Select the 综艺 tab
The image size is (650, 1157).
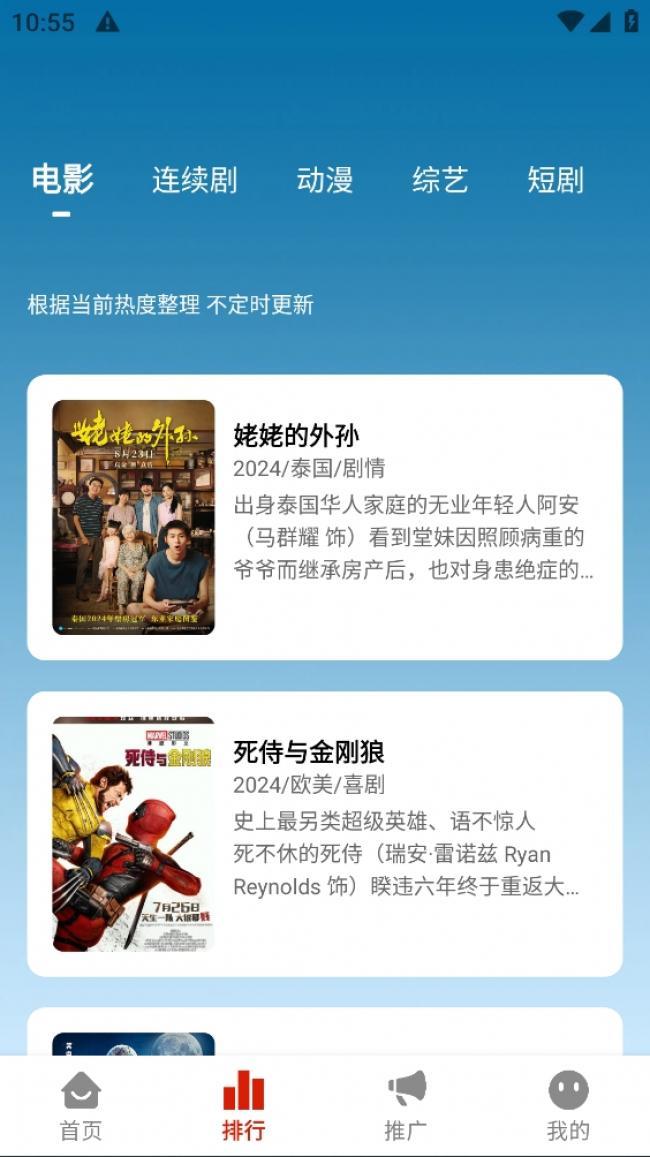click(440, 180)
